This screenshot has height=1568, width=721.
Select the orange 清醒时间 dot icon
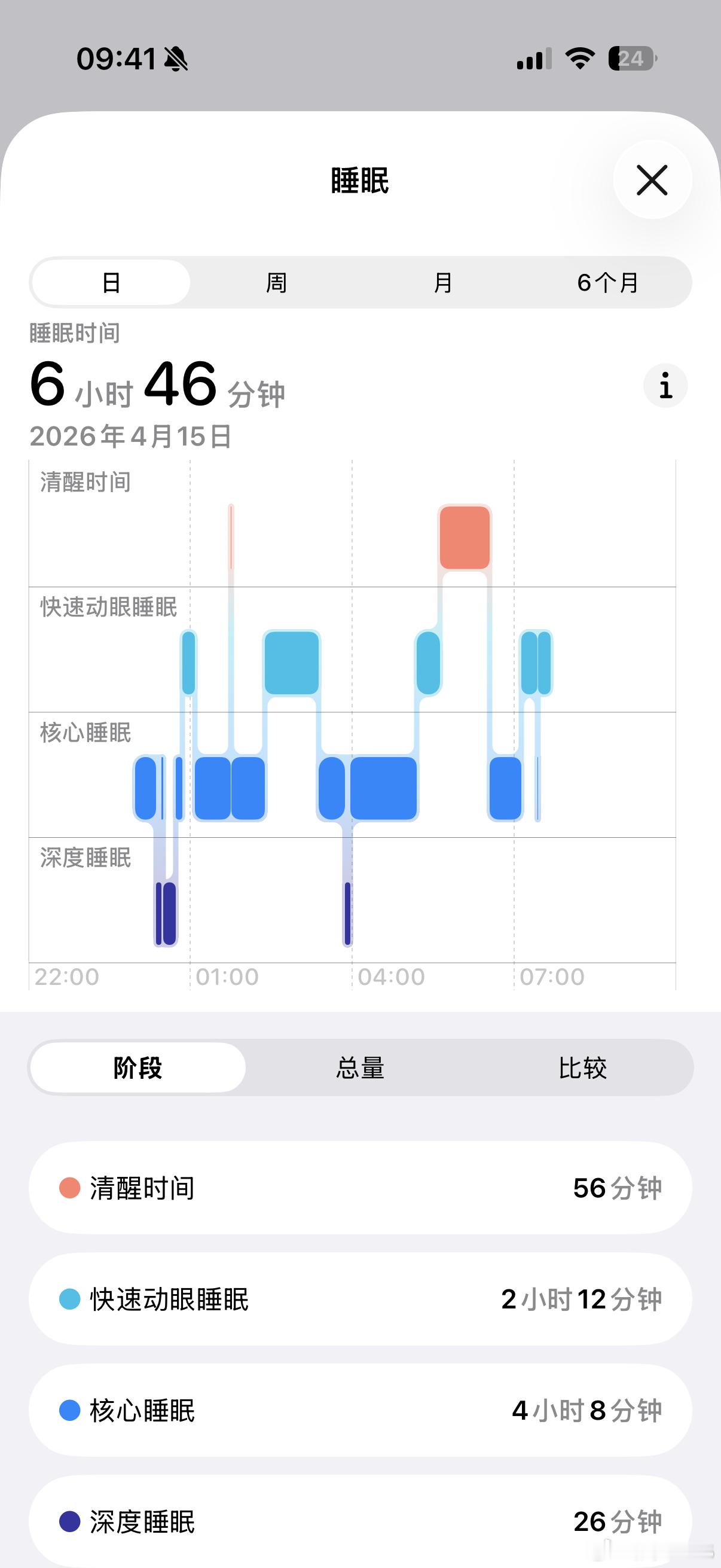coord(71,1187)
